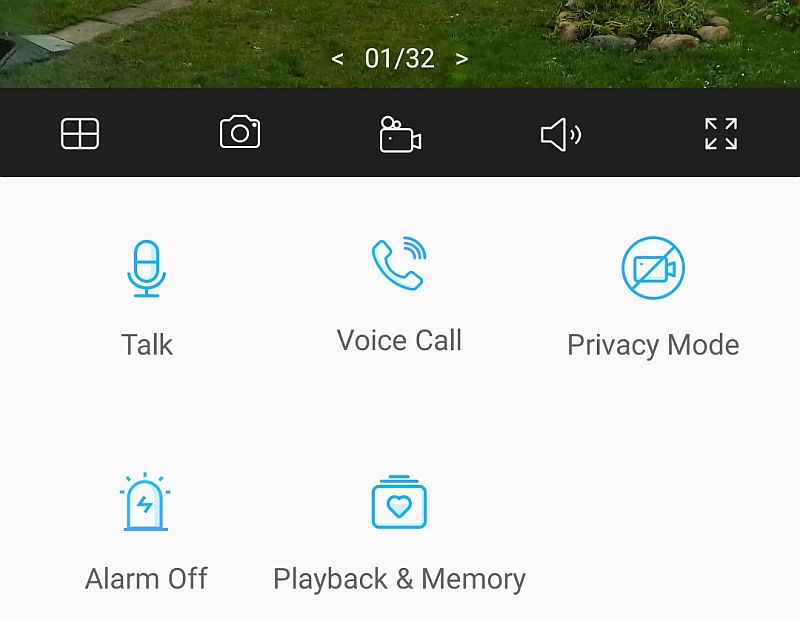Open the multi-view grid layout
This screenshot has width=800, height=619.
point(80,133)
